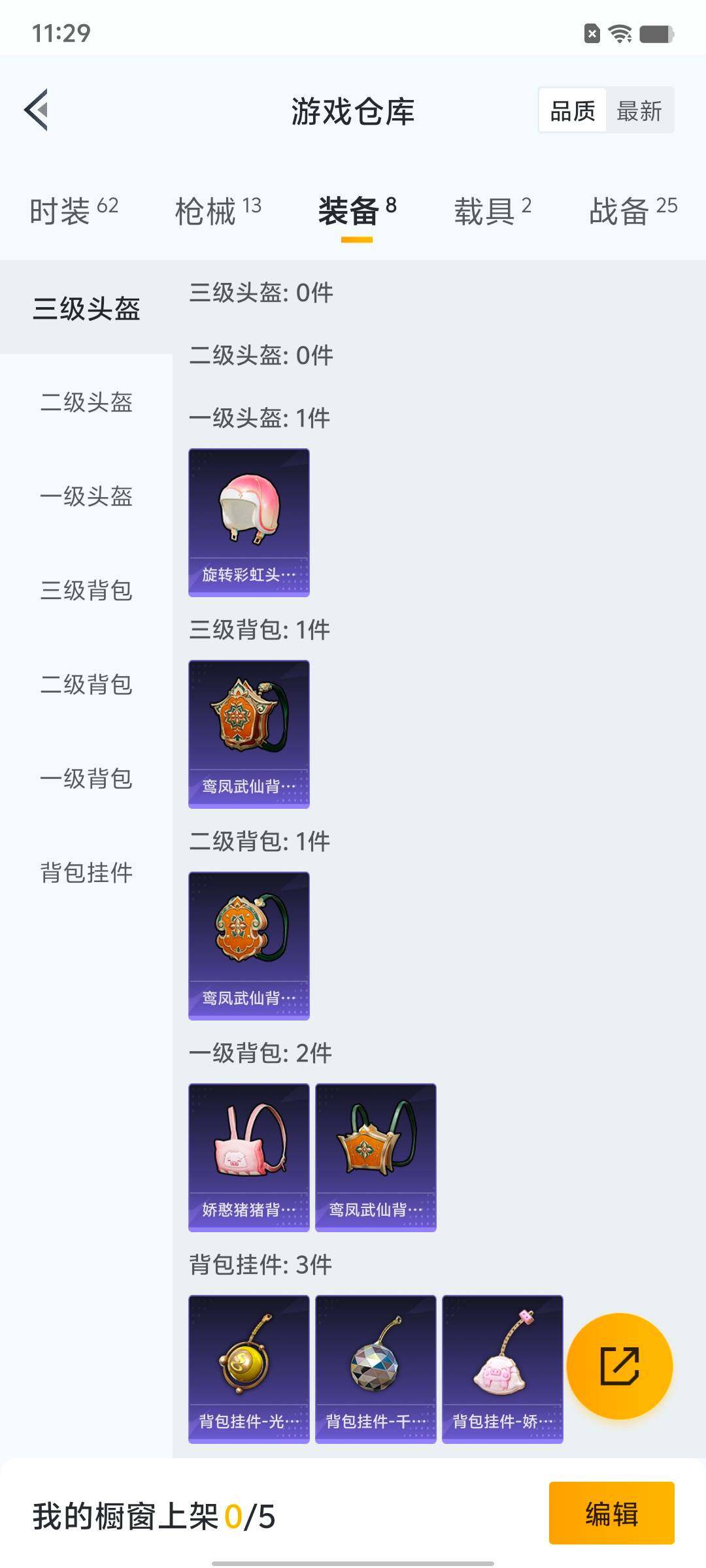
Task: Select 背包挂件 in the side list
Action: [x=86, y=872]
